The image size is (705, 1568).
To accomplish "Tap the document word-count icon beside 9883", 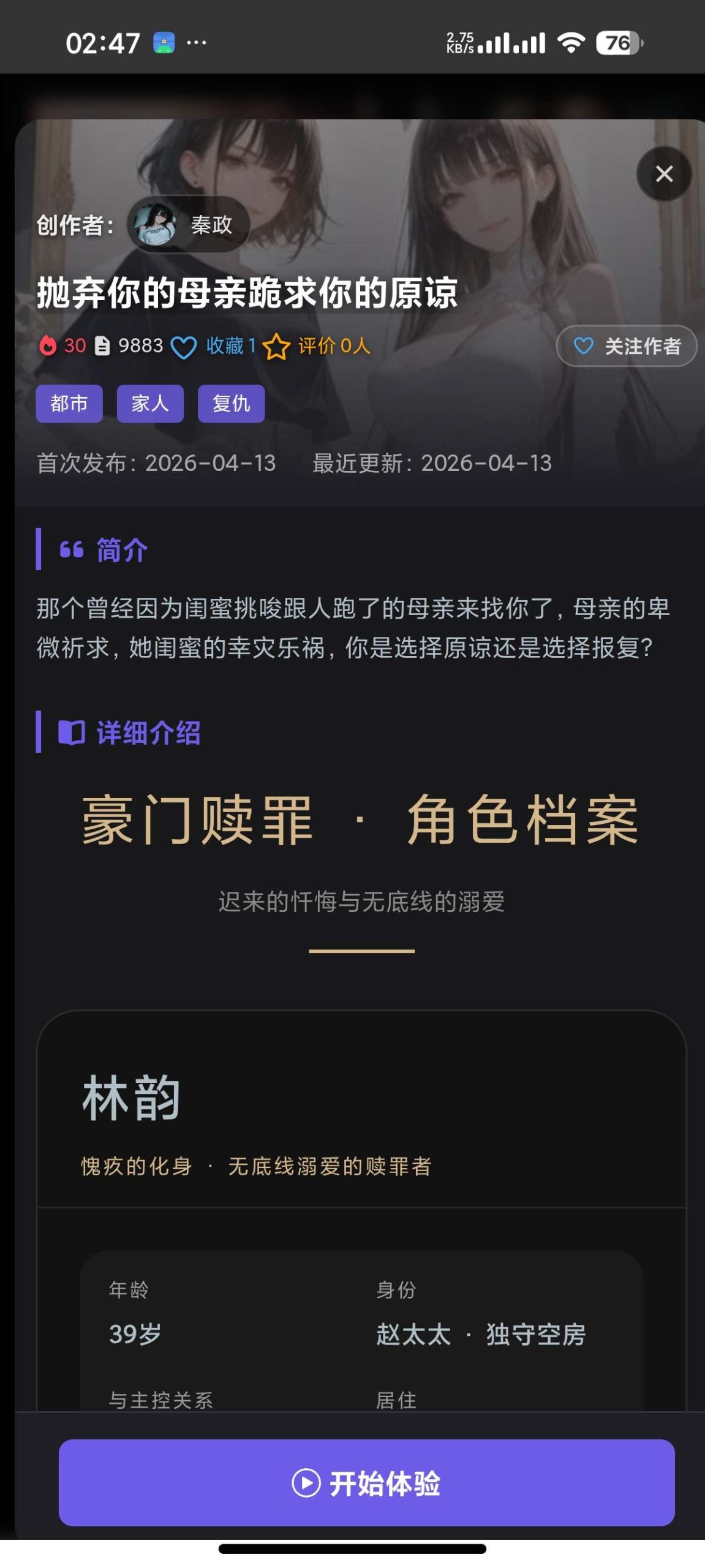I will point(103,345).
